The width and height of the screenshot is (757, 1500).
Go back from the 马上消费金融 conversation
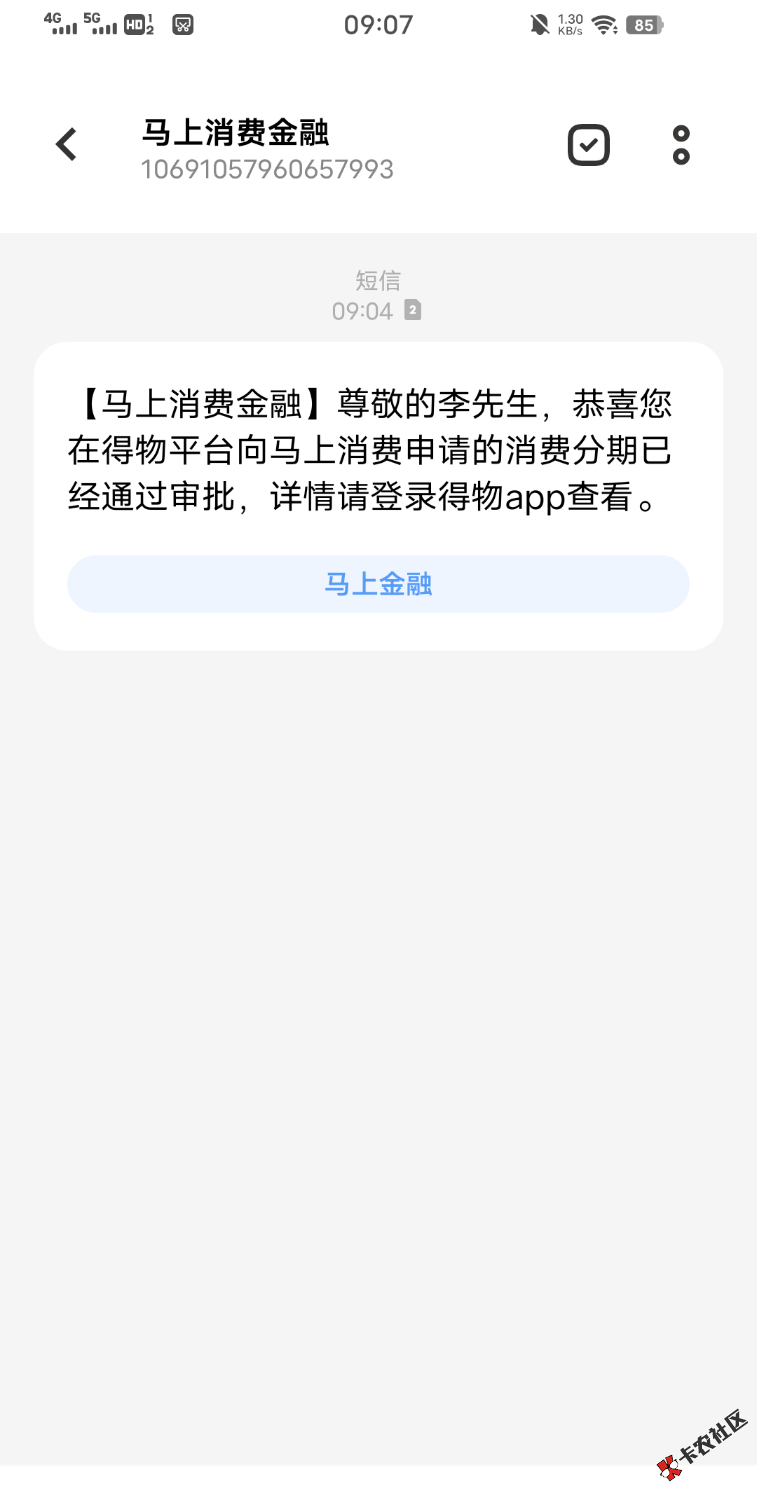coord(66,145)
